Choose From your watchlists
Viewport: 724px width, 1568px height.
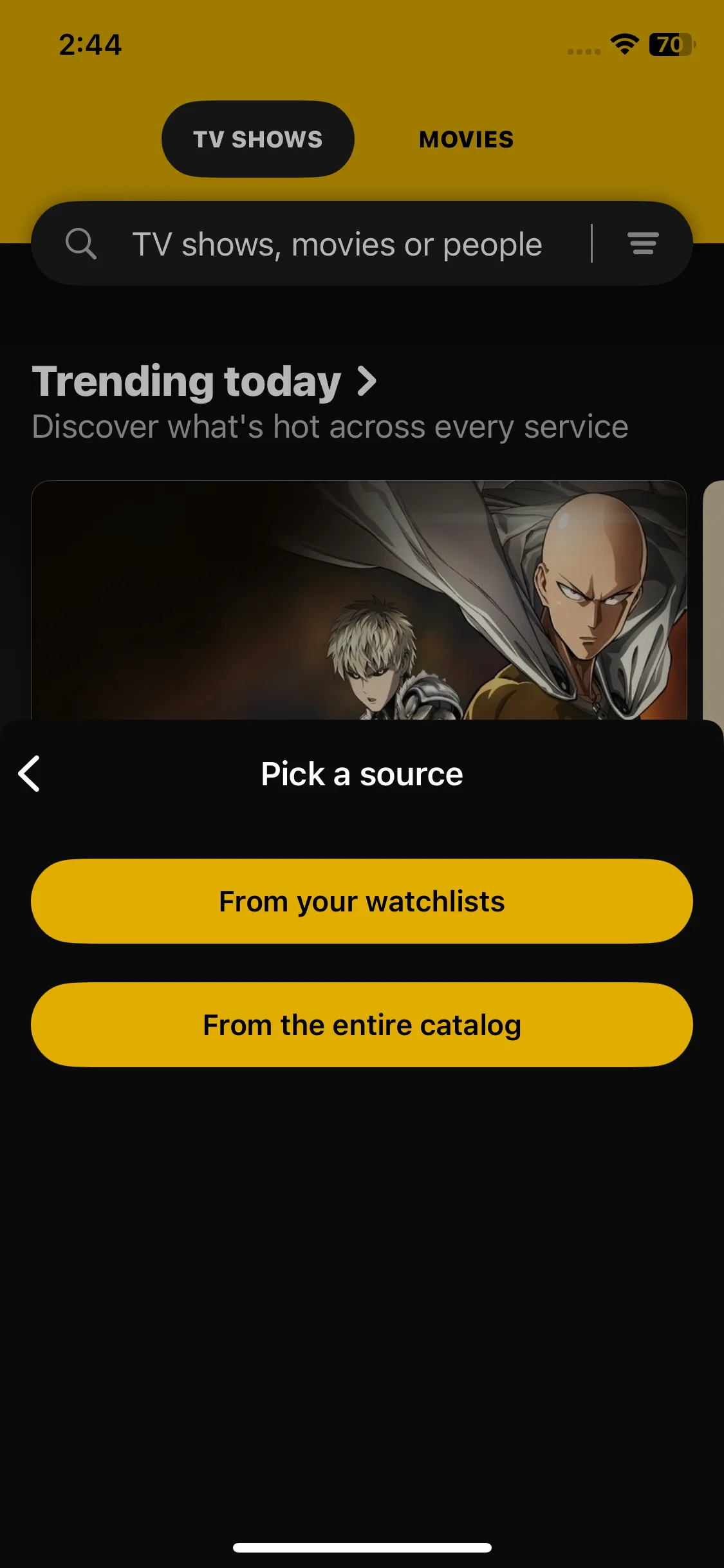point(362,901)
